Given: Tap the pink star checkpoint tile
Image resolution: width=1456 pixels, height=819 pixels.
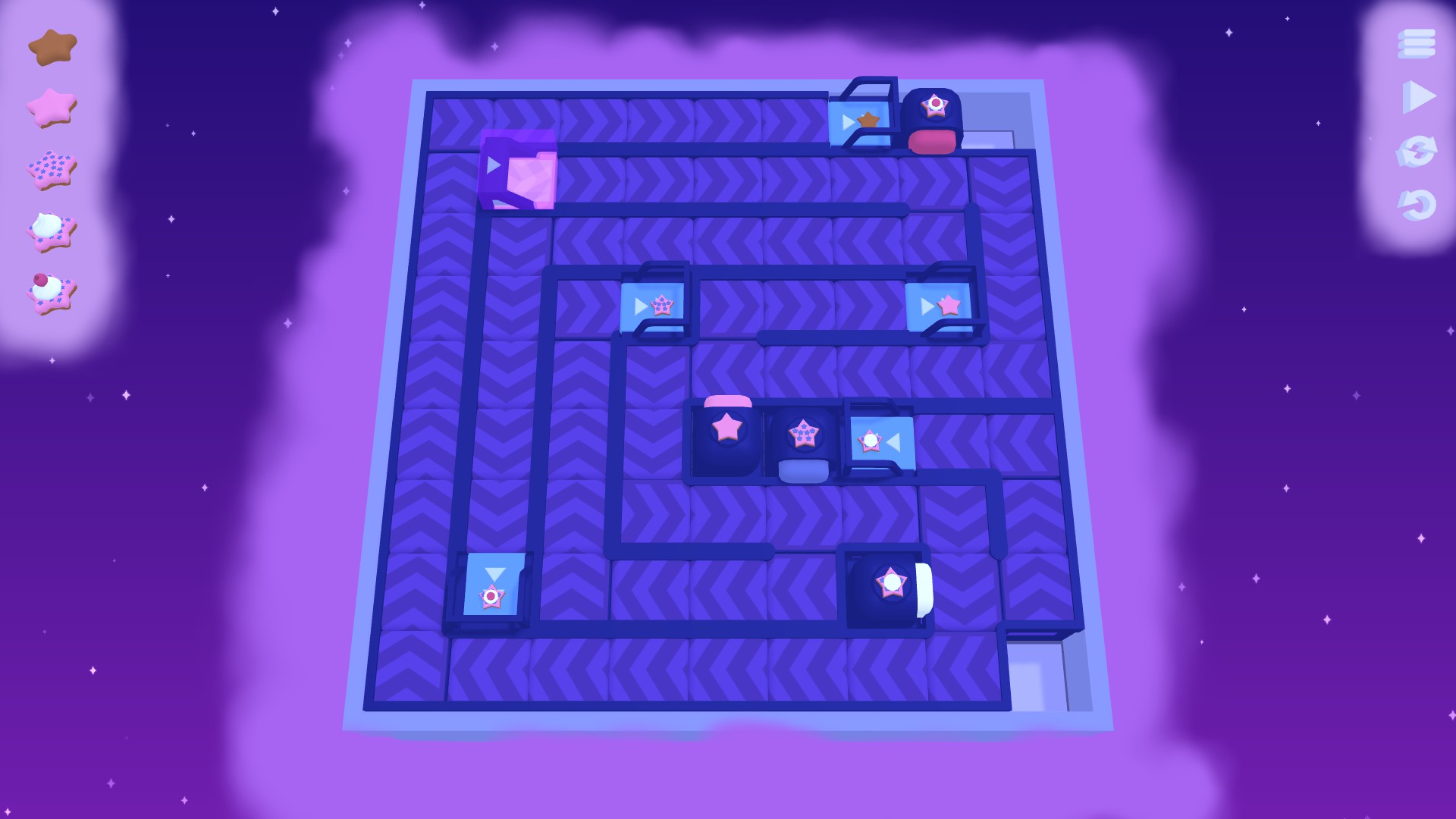Looking at the screenshot, I should point(940,306).
